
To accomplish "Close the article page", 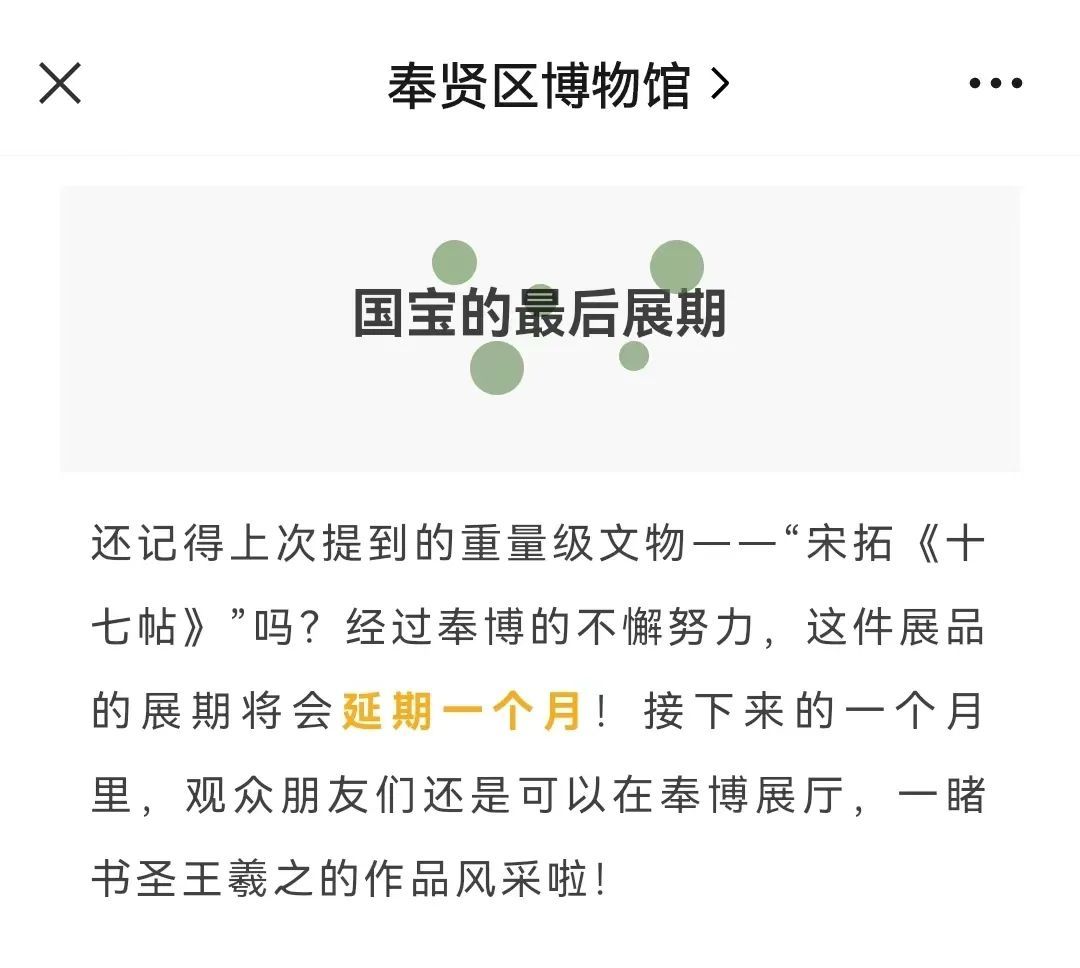I will 60,83.
